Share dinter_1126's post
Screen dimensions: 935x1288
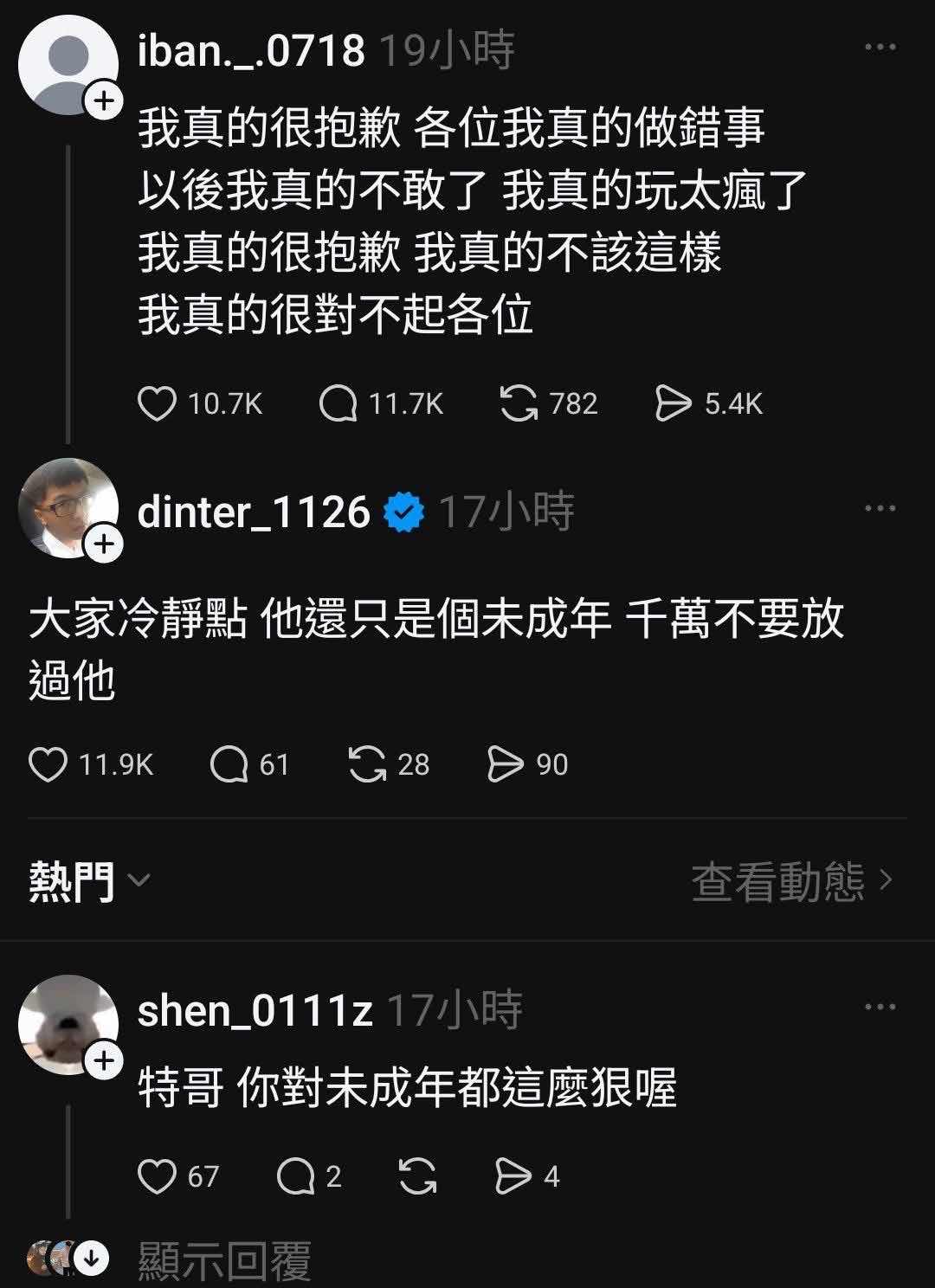click(506, 764)
